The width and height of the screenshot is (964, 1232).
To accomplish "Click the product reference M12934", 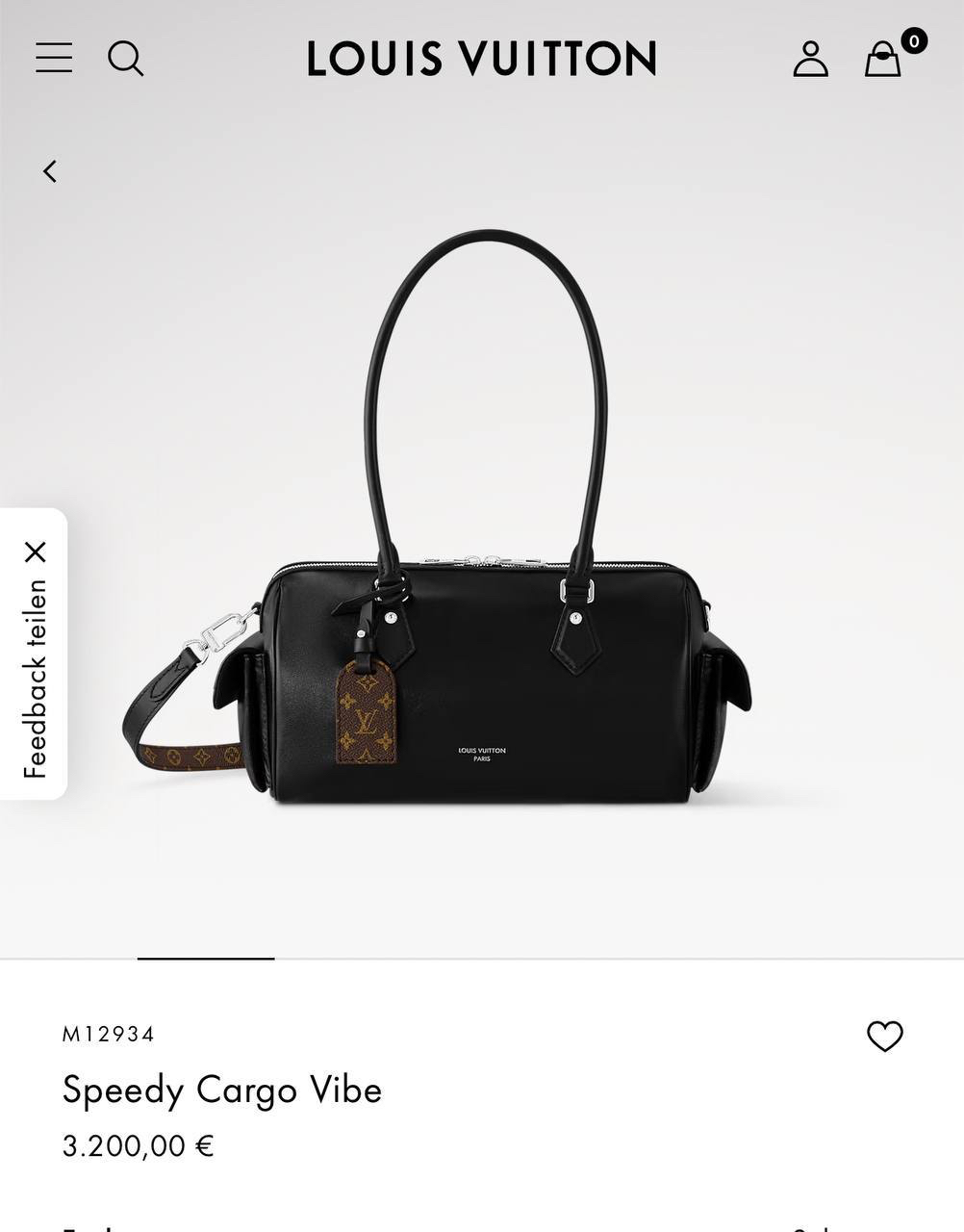I will click(x=108, y=1034).
